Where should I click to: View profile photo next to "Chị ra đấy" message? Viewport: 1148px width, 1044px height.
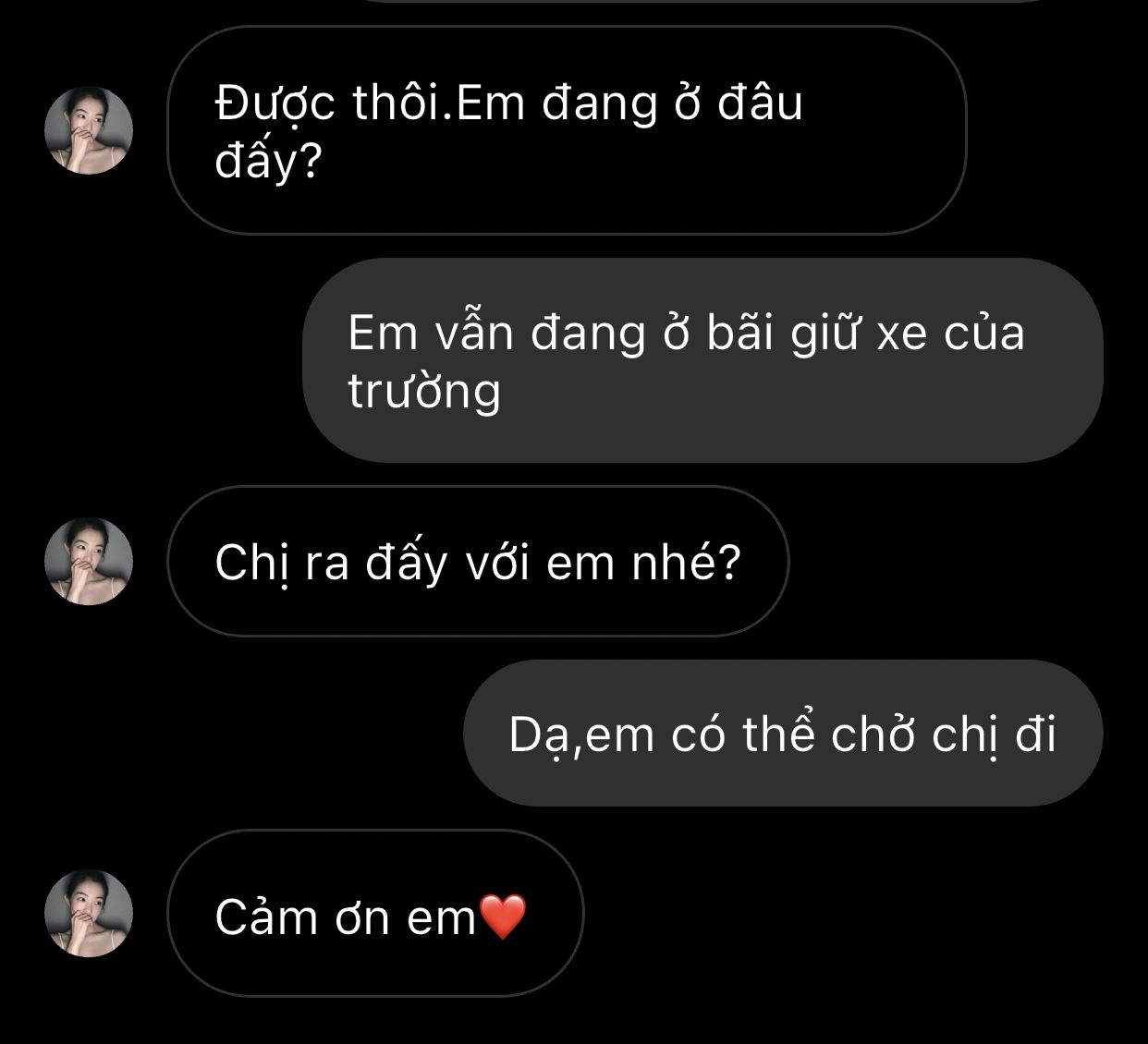[89, 561]
